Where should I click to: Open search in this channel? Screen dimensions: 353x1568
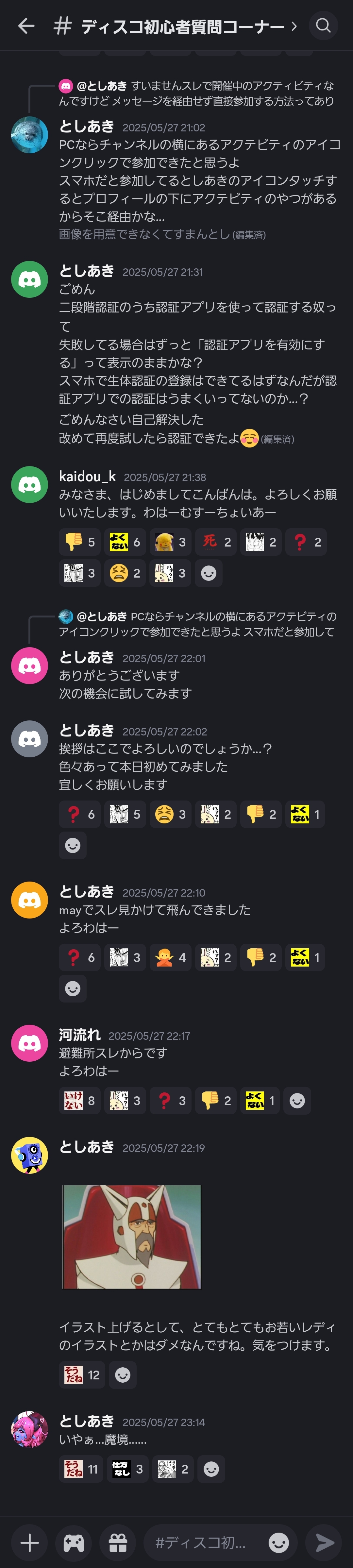point(323,25)
